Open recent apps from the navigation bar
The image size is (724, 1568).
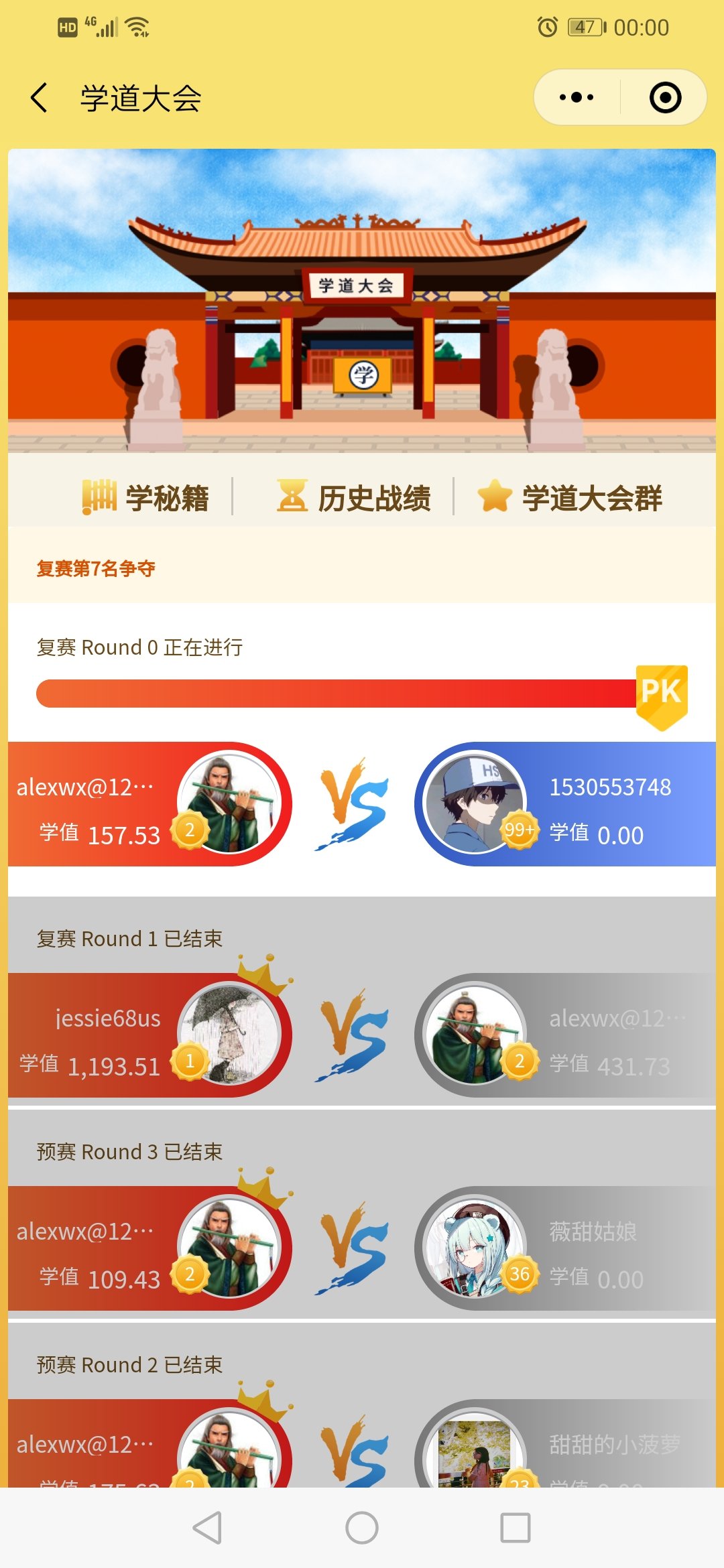[x=516, y=1528]
